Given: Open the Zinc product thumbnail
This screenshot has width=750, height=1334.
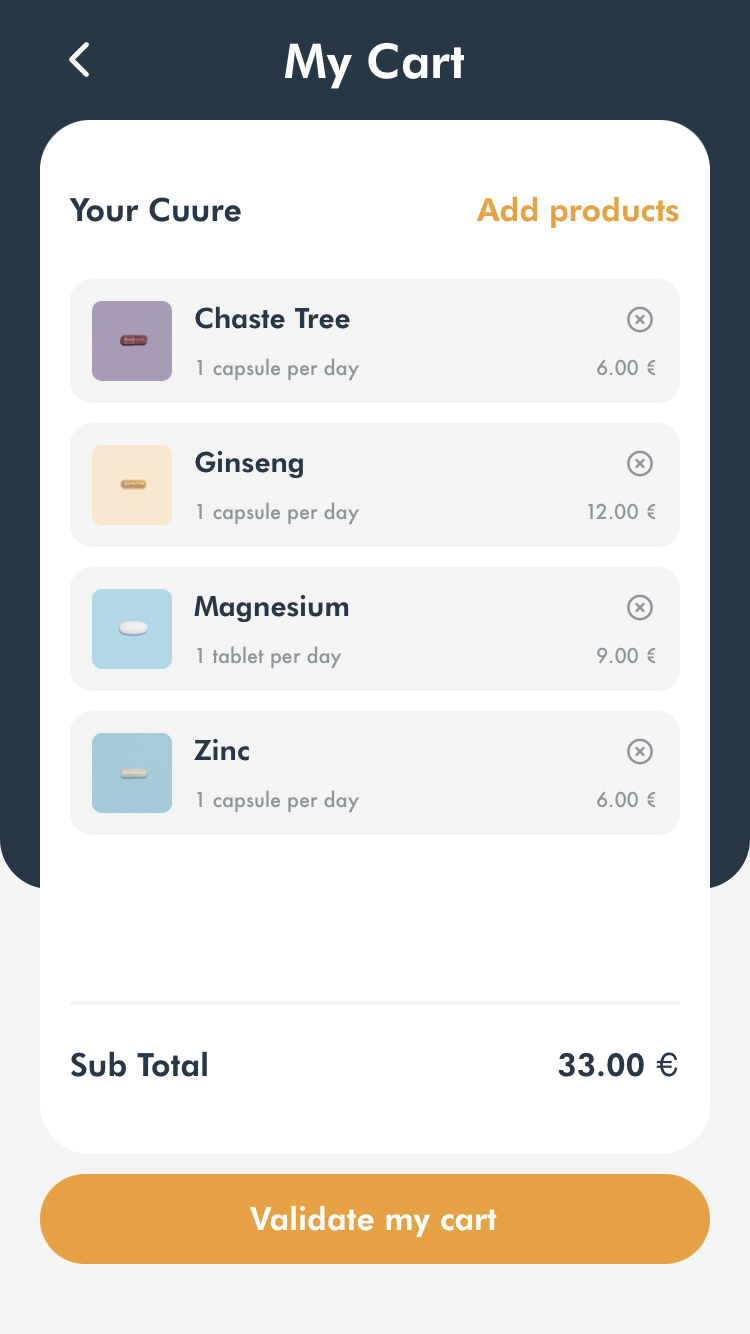Looking at the screenshot, I should point(132,773).
